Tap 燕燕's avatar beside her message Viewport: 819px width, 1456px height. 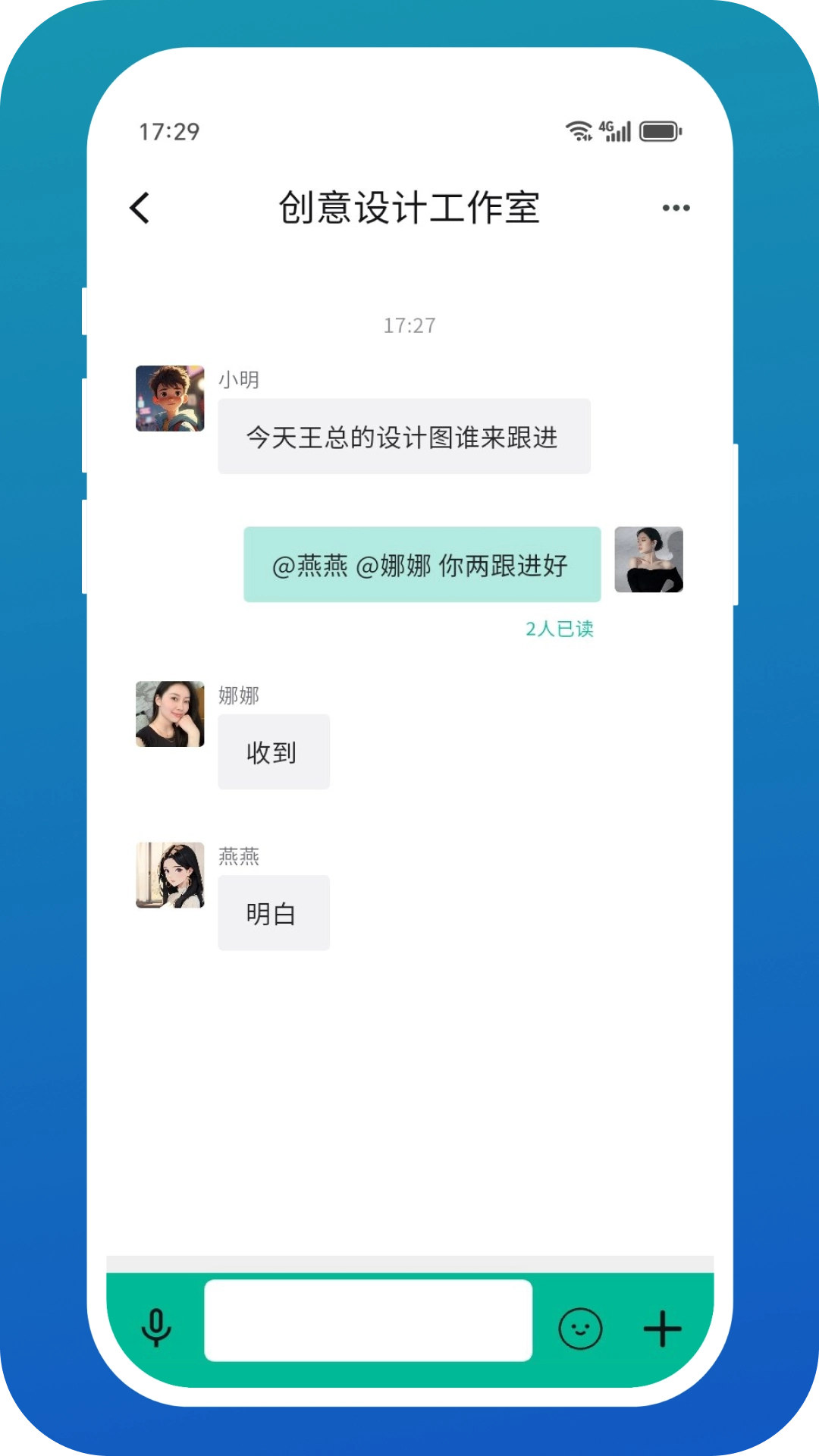tap(168, 876)
